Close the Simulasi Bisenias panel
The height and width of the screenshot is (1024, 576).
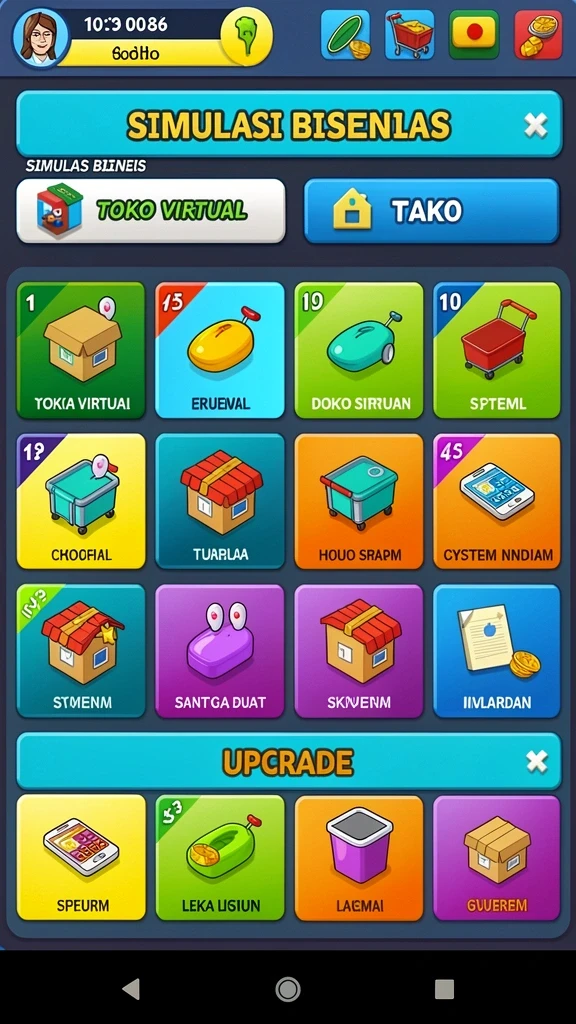tap(536, 125)
